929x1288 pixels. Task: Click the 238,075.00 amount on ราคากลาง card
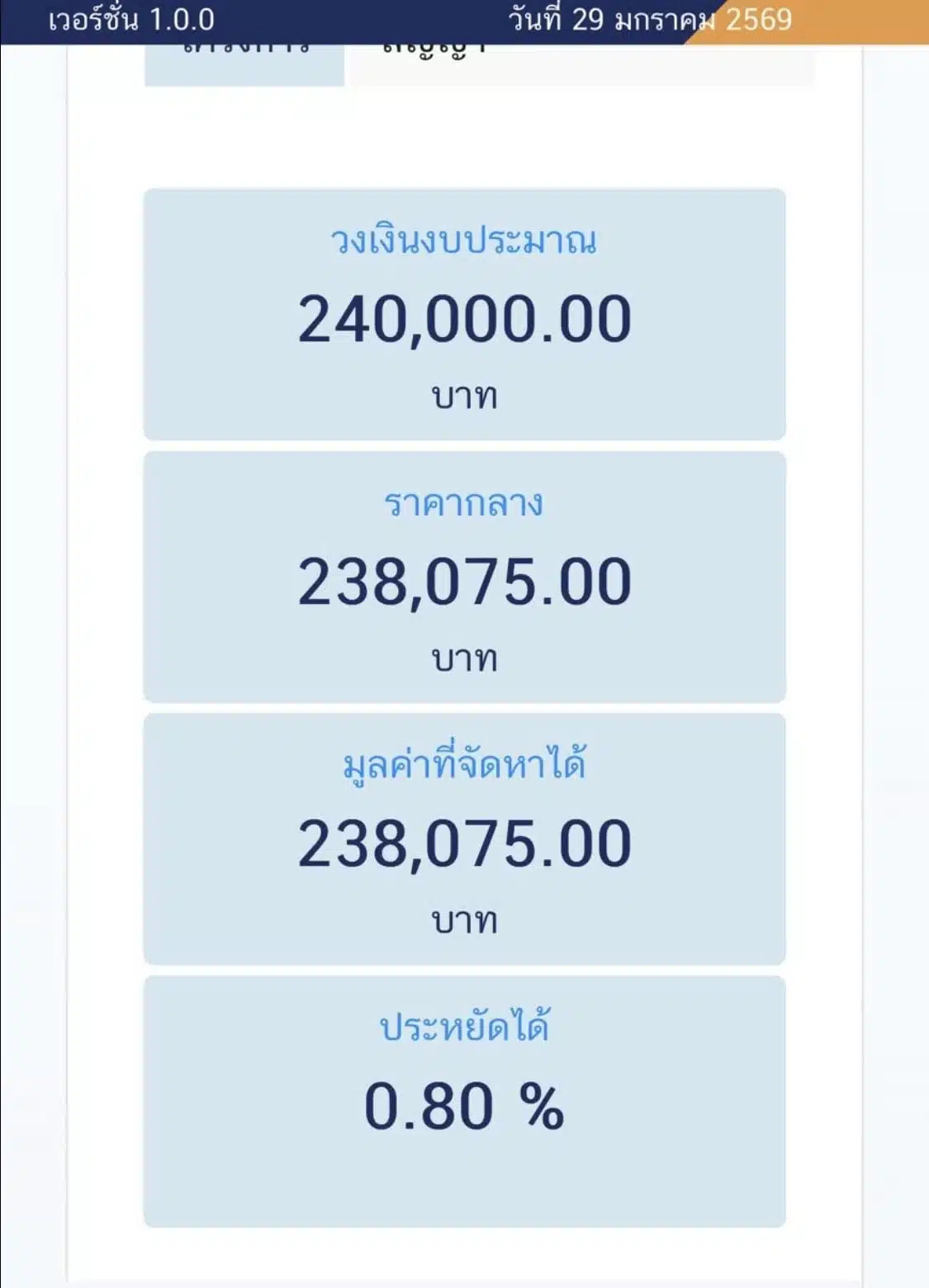(x=464, y=582)
